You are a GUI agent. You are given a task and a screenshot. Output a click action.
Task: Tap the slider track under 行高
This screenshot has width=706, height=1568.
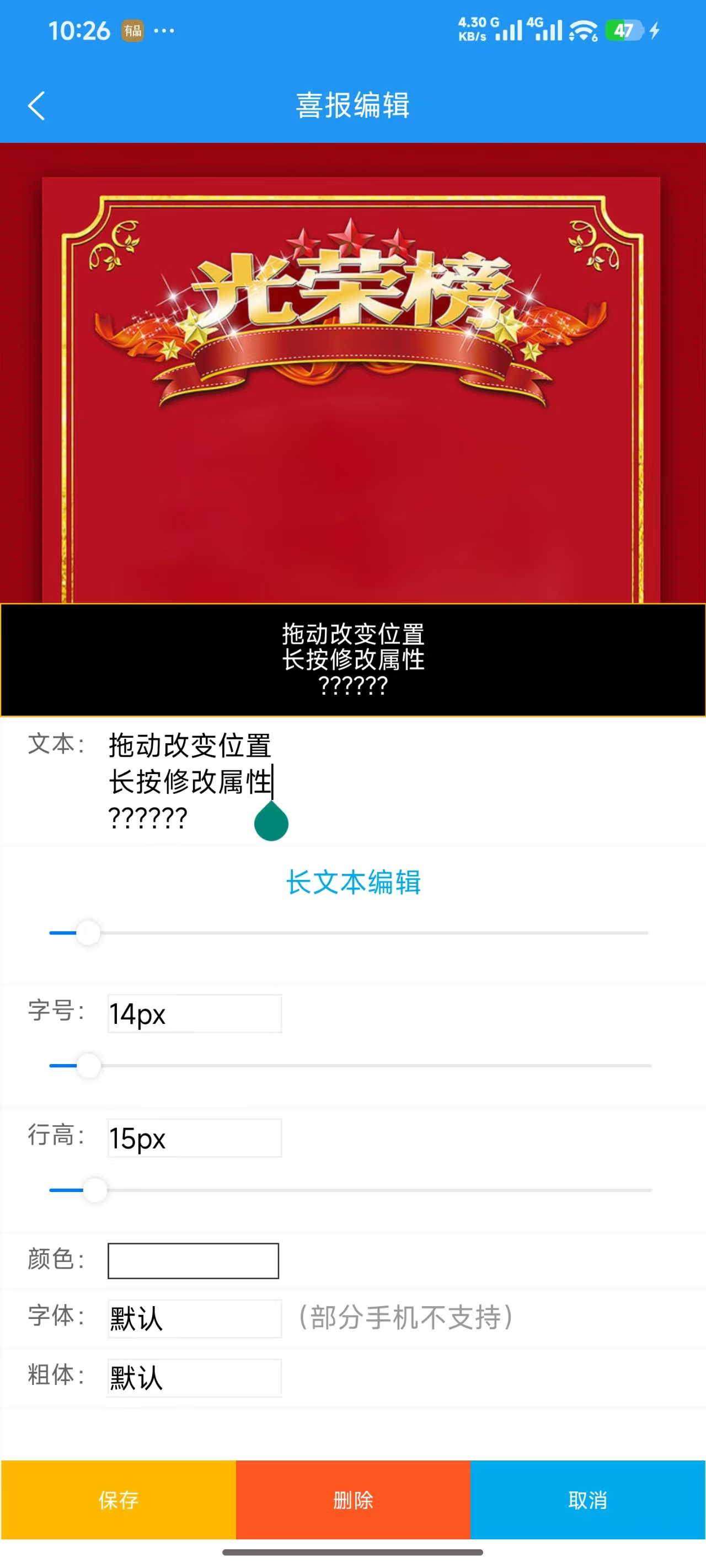[366, 1190]
